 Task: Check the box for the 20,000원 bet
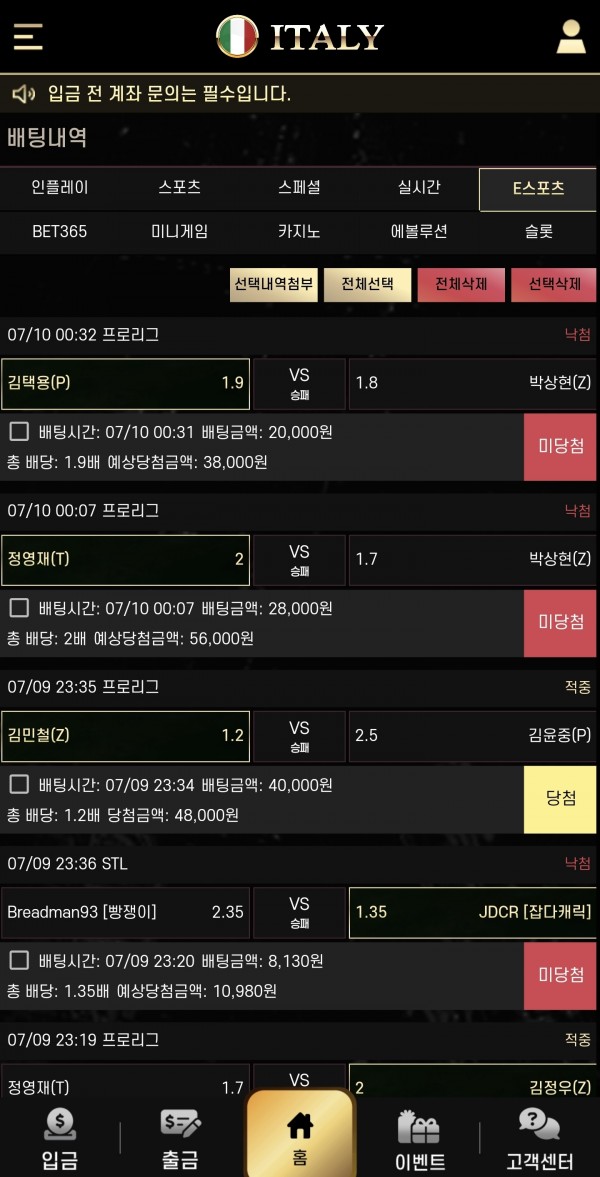18,432
